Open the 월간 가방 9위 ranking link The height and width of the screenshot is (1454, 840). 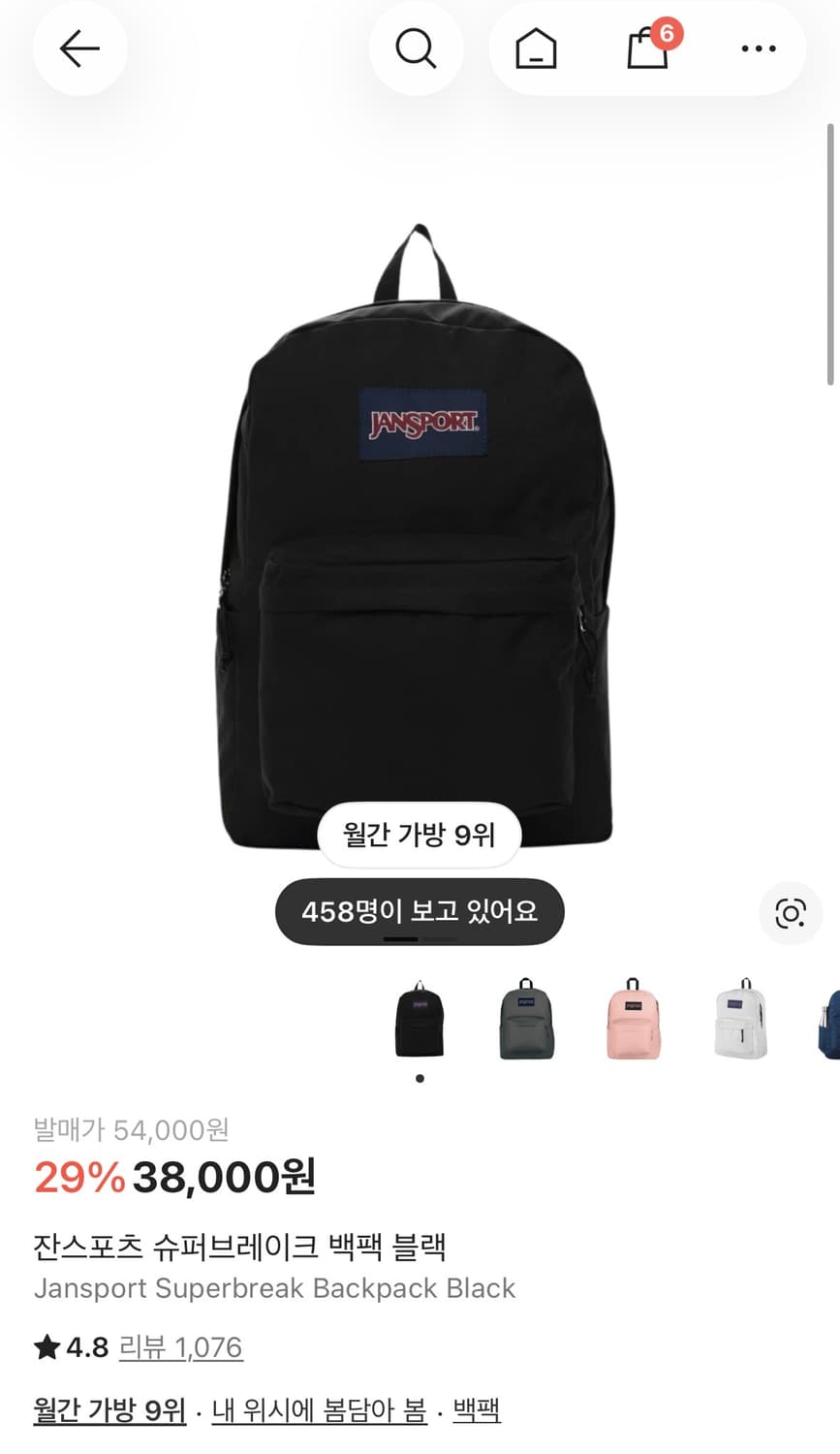coord(109,1410)
